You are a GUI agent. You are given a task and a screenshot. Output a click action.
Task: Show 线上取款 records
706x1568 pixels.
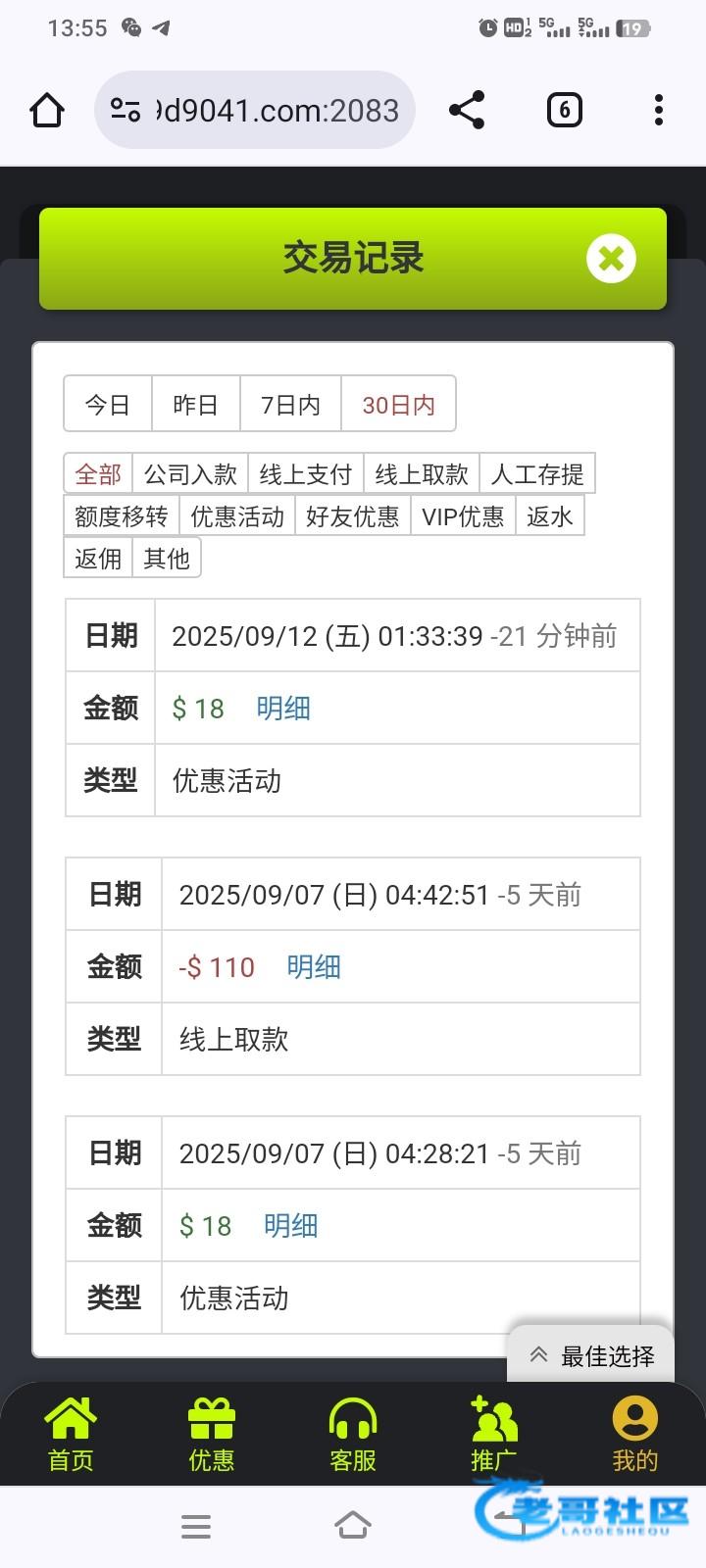click(x=422, y=474)
